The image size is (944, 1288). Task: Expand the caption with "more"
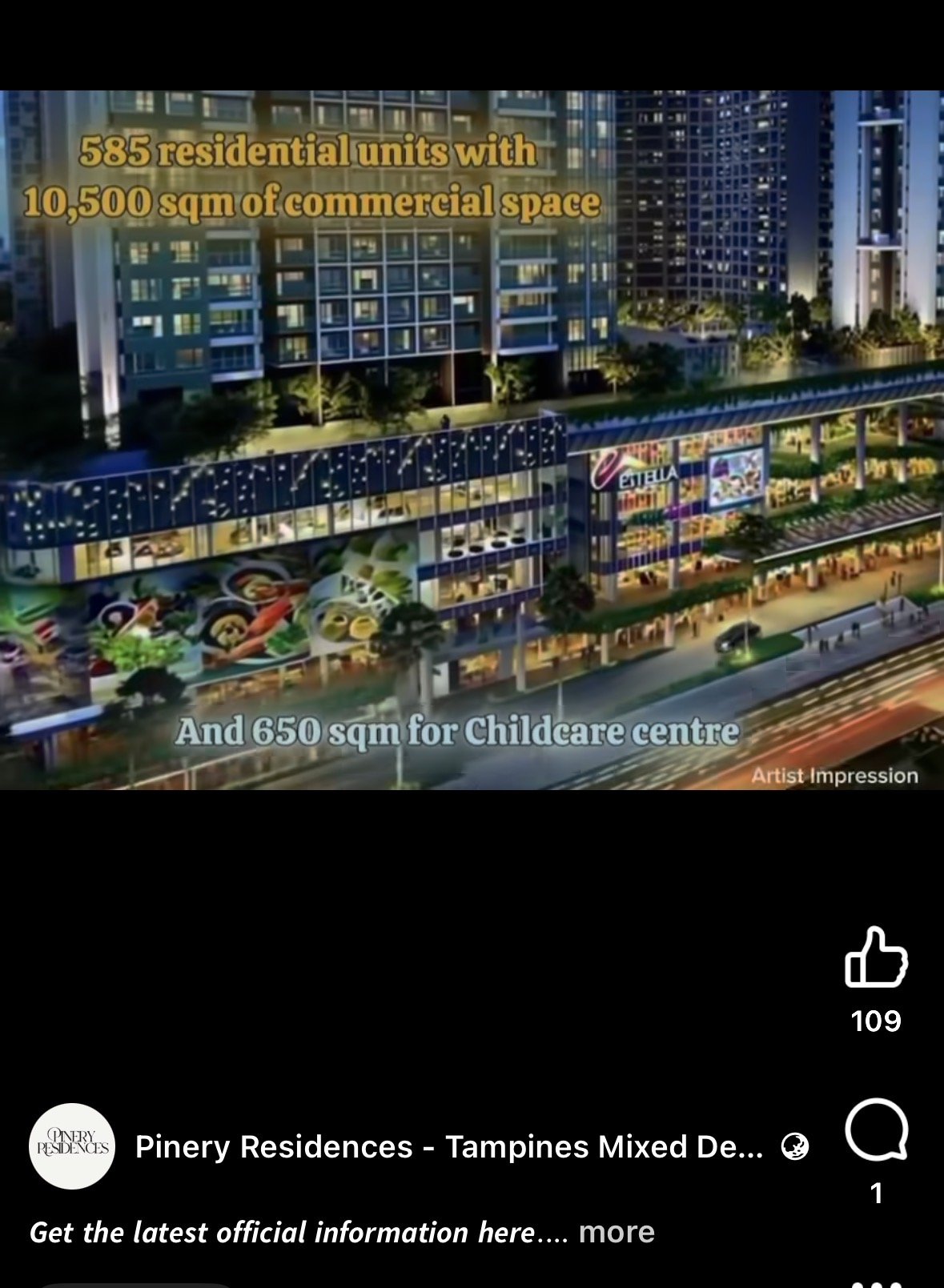coord(616,1232)
